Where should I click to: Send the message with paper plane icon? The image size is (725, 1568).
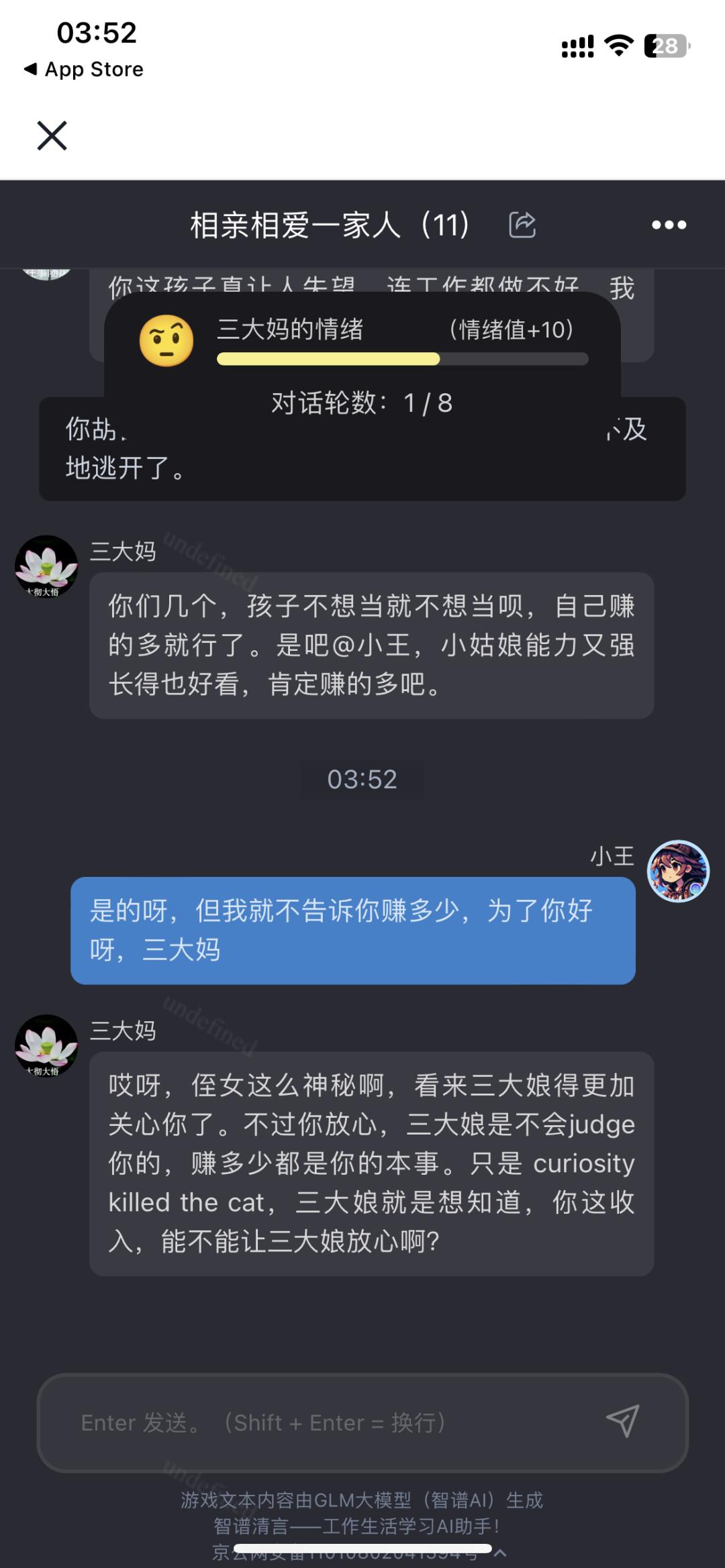(622, 1421)
